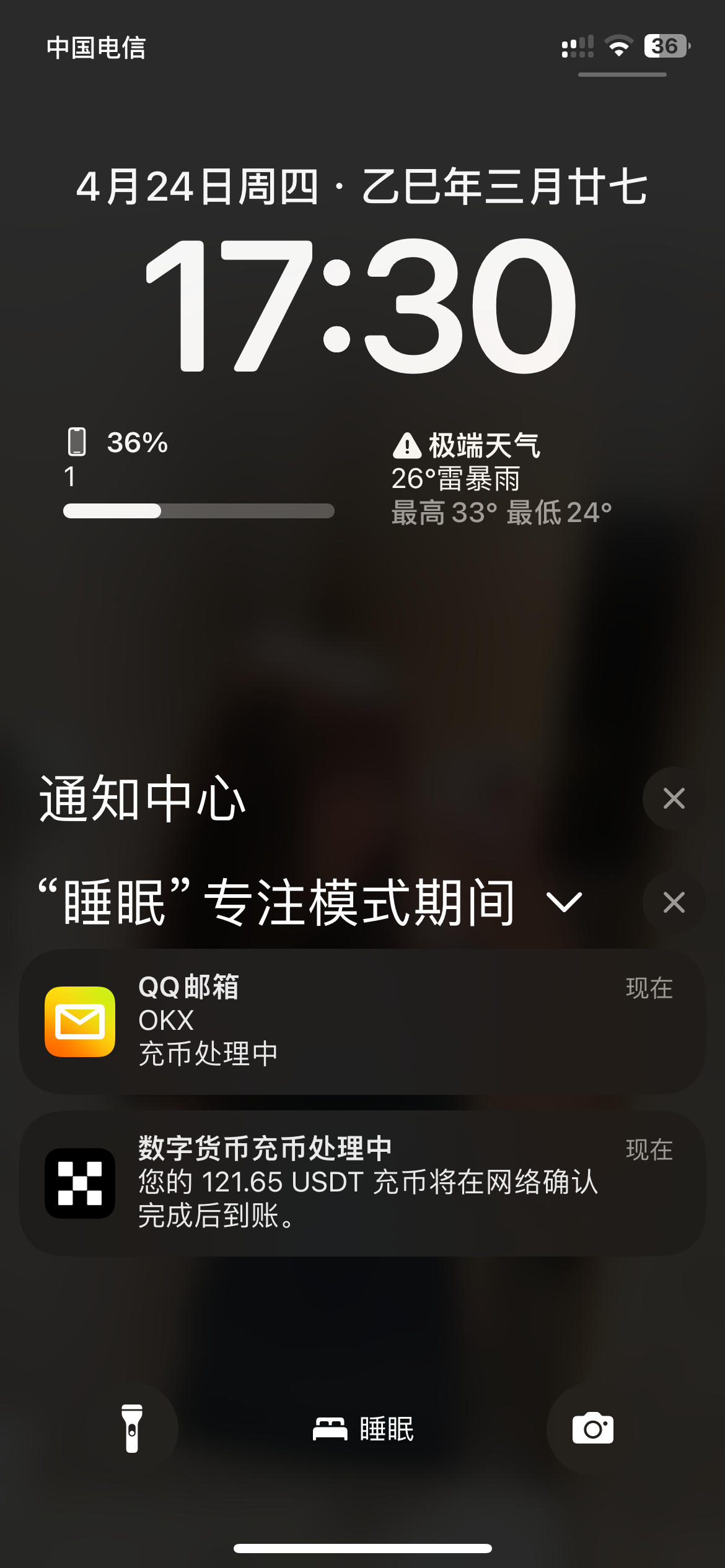Open the 数字货币充币处理中 notification
Screen dimensions: 725x1568
362,1183
